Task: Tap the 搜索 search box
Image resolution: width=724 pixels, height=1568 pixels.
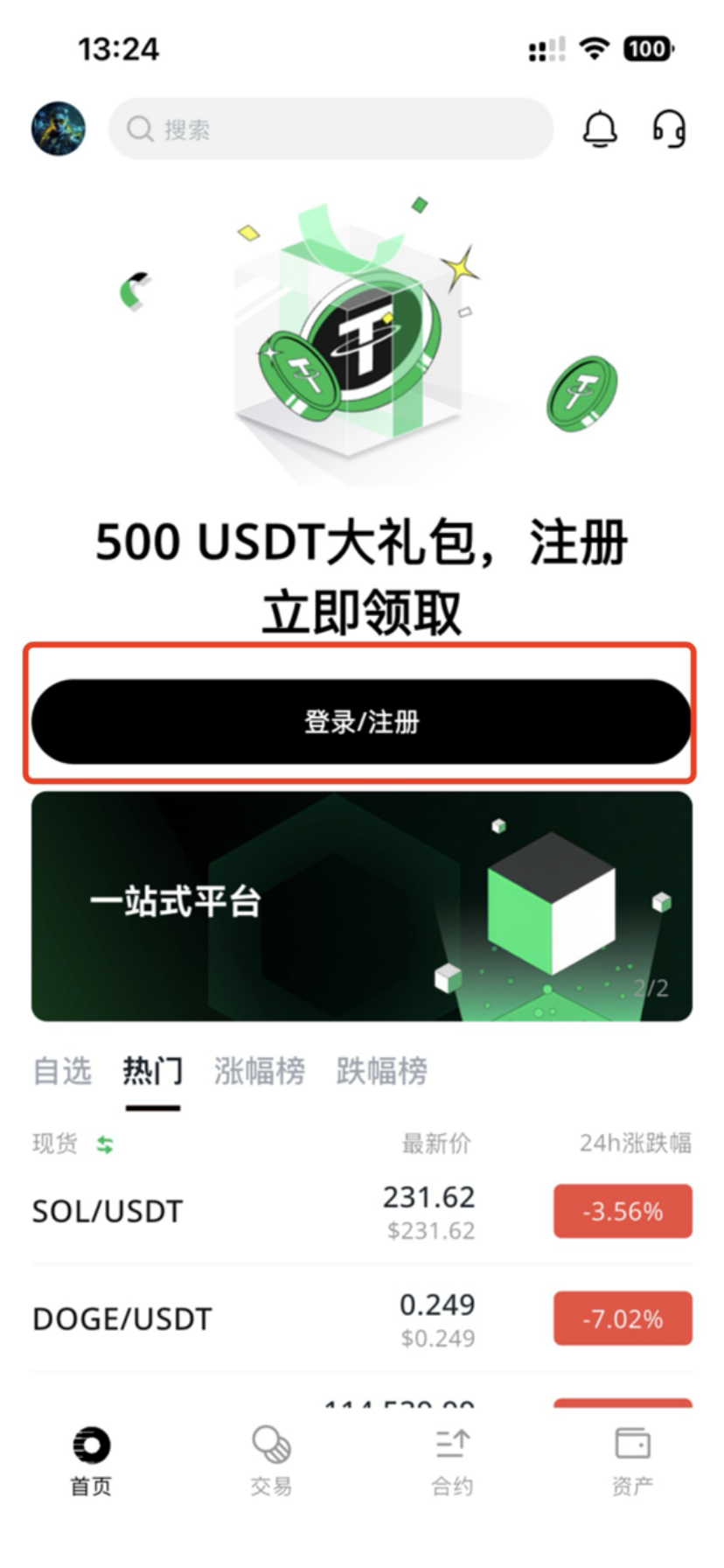Action: [x=331, y=129]
